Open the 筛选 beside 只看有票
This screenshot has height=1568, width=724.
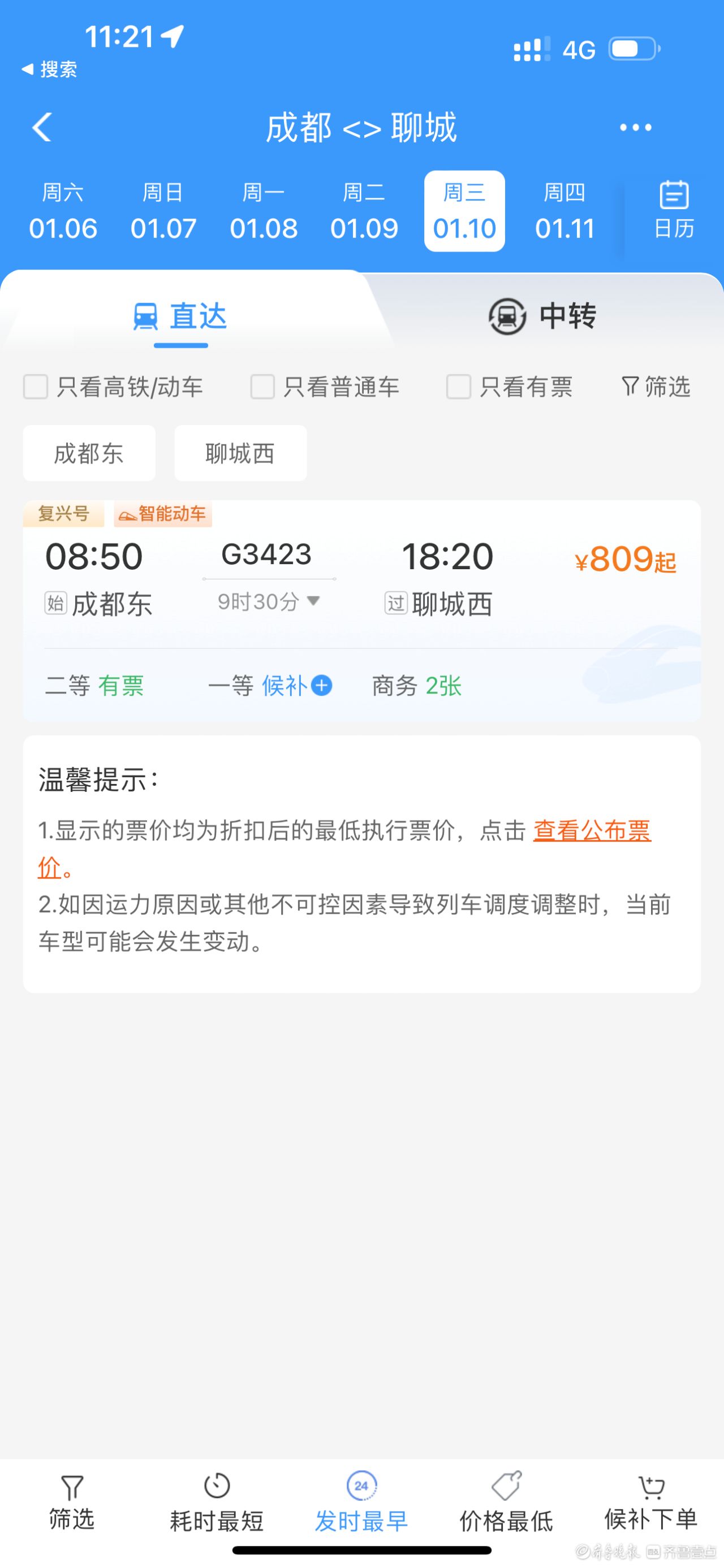[656, 387]
